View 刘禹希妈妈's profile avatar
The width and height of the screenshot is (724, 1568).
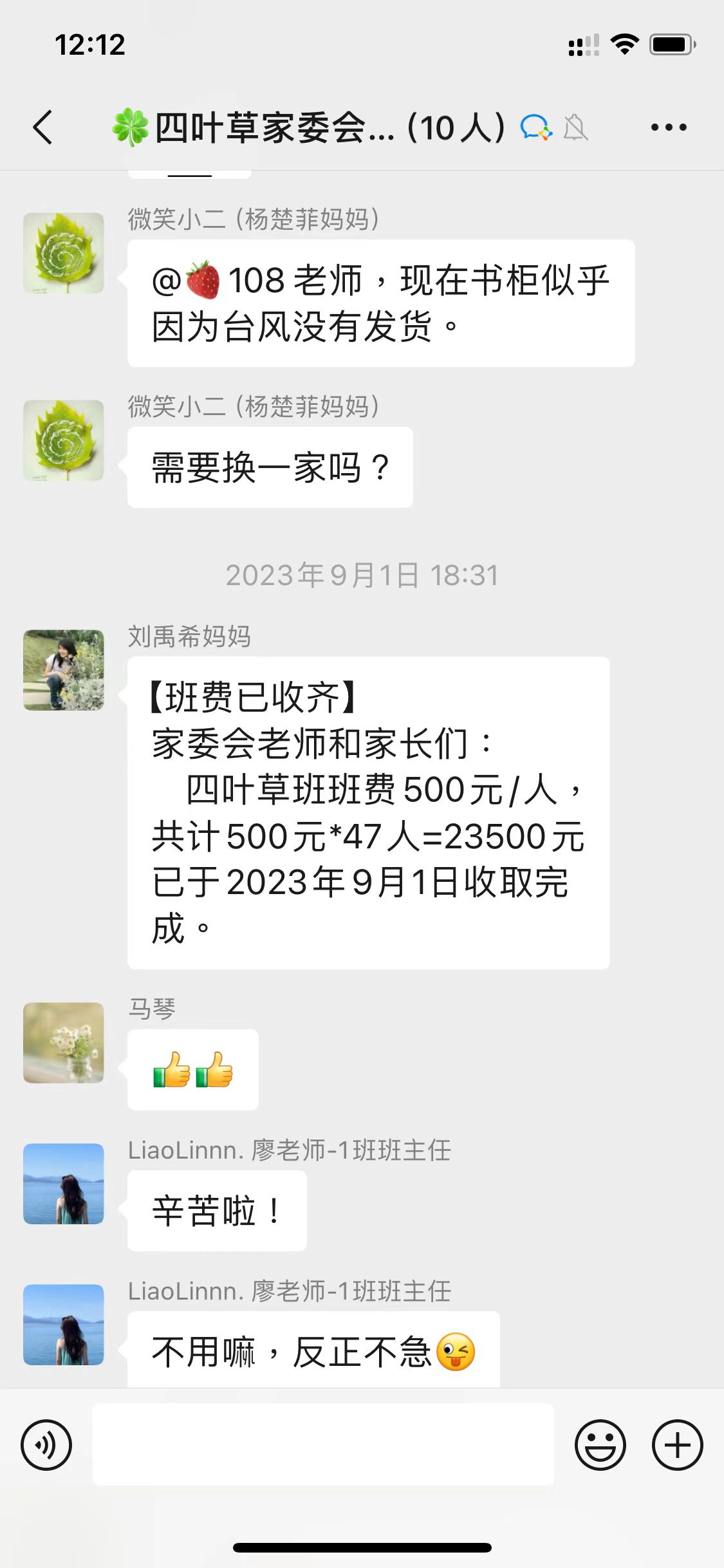point(64,670)
